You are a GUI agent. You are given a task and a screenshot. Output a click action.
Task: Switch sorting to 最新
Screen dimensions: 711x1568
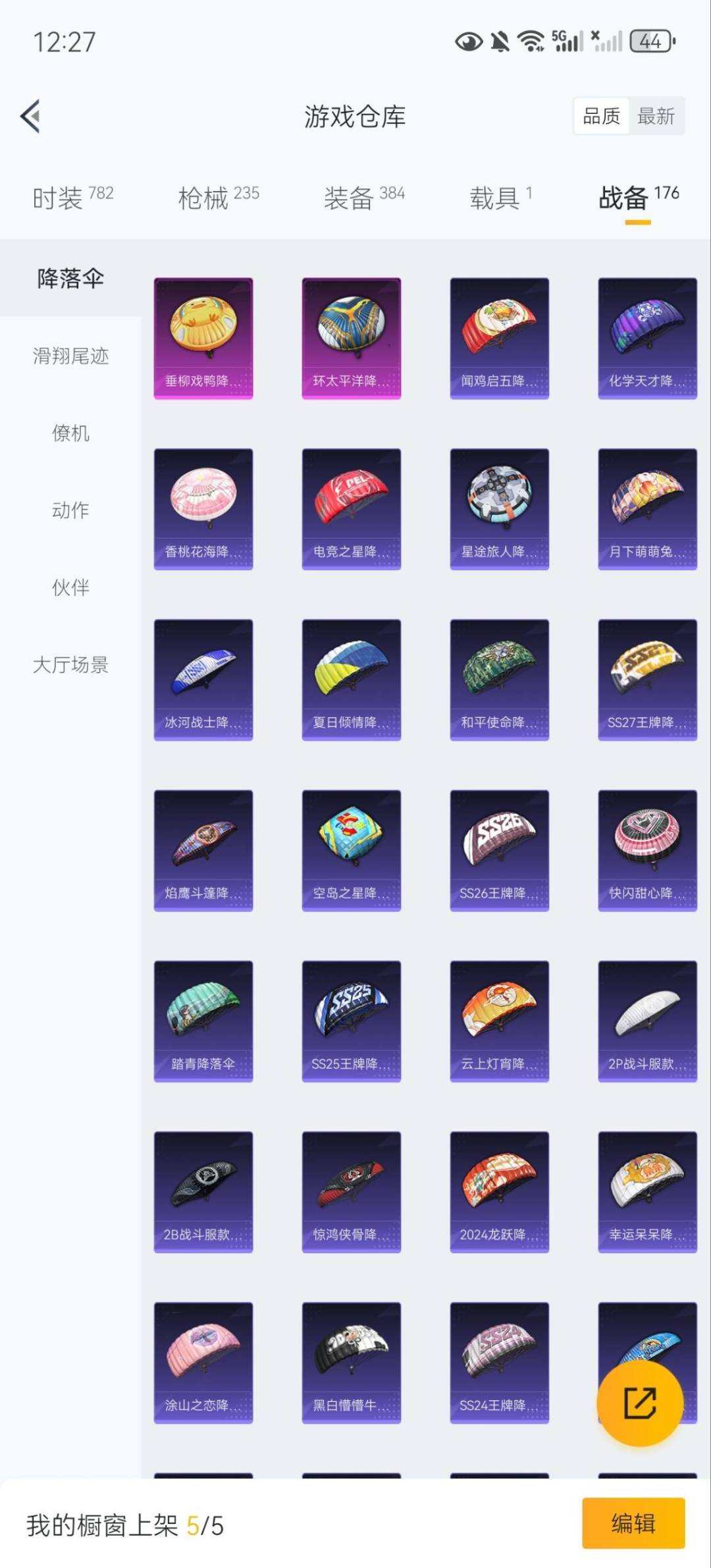(655, 116)
